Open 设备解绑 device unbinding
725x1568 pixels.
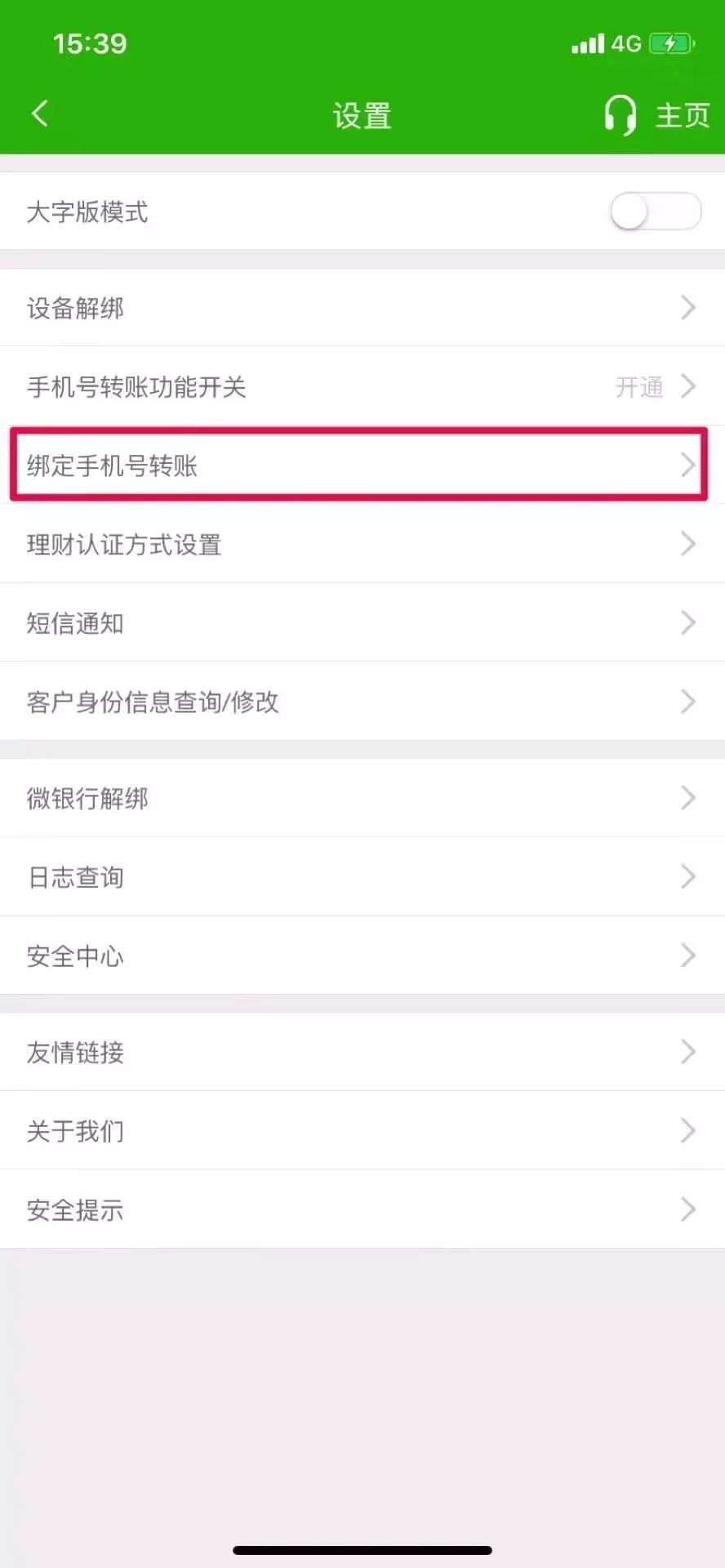click(x=362, y=308)
